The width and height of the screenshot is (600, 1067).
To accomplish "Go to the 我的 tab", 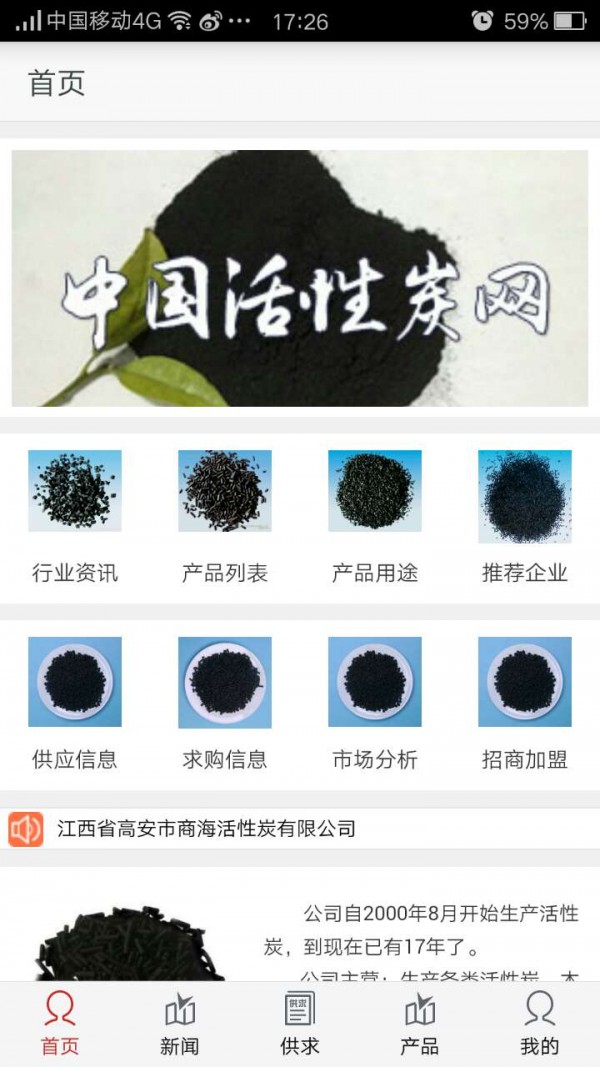I will (x=540, y=1025).
